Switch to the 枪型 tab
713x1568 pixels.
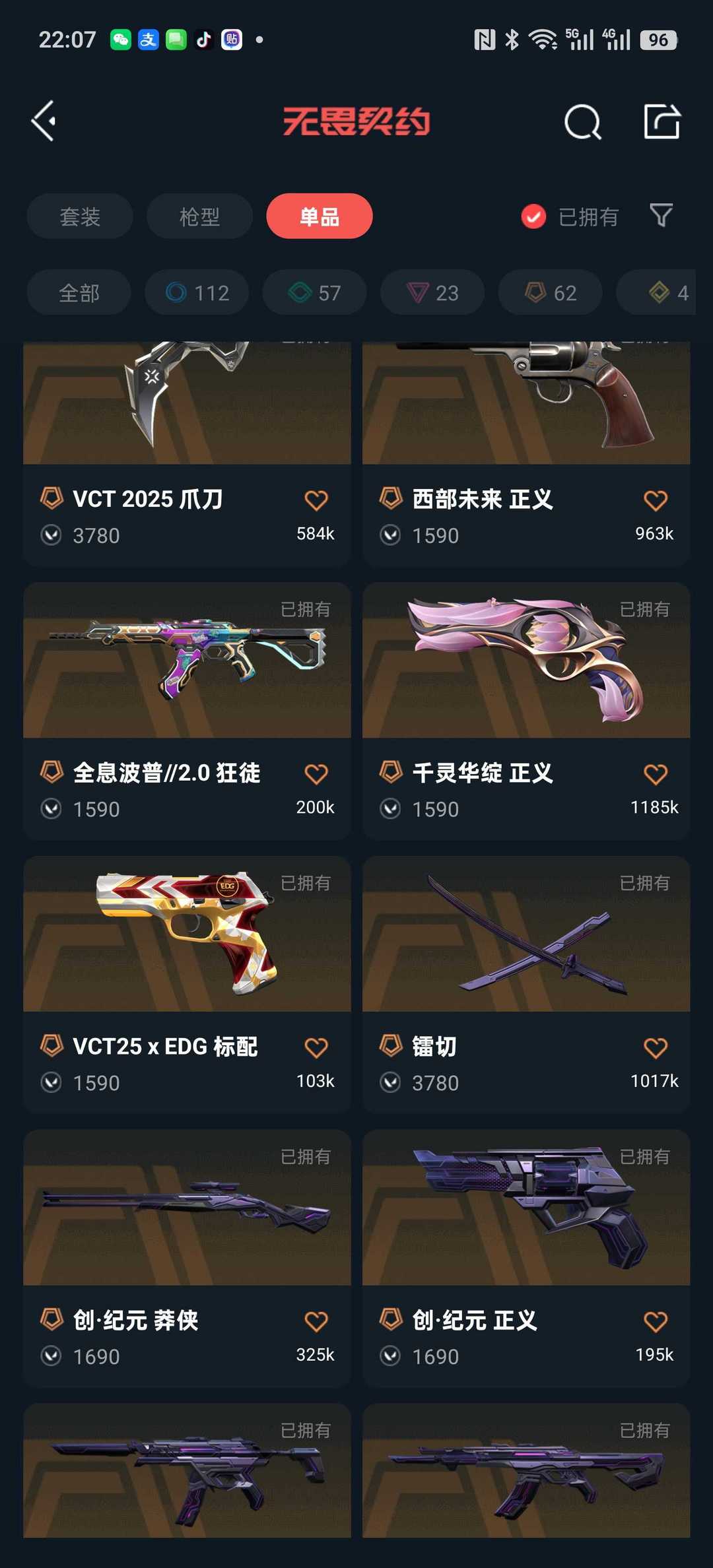(199, 216)
